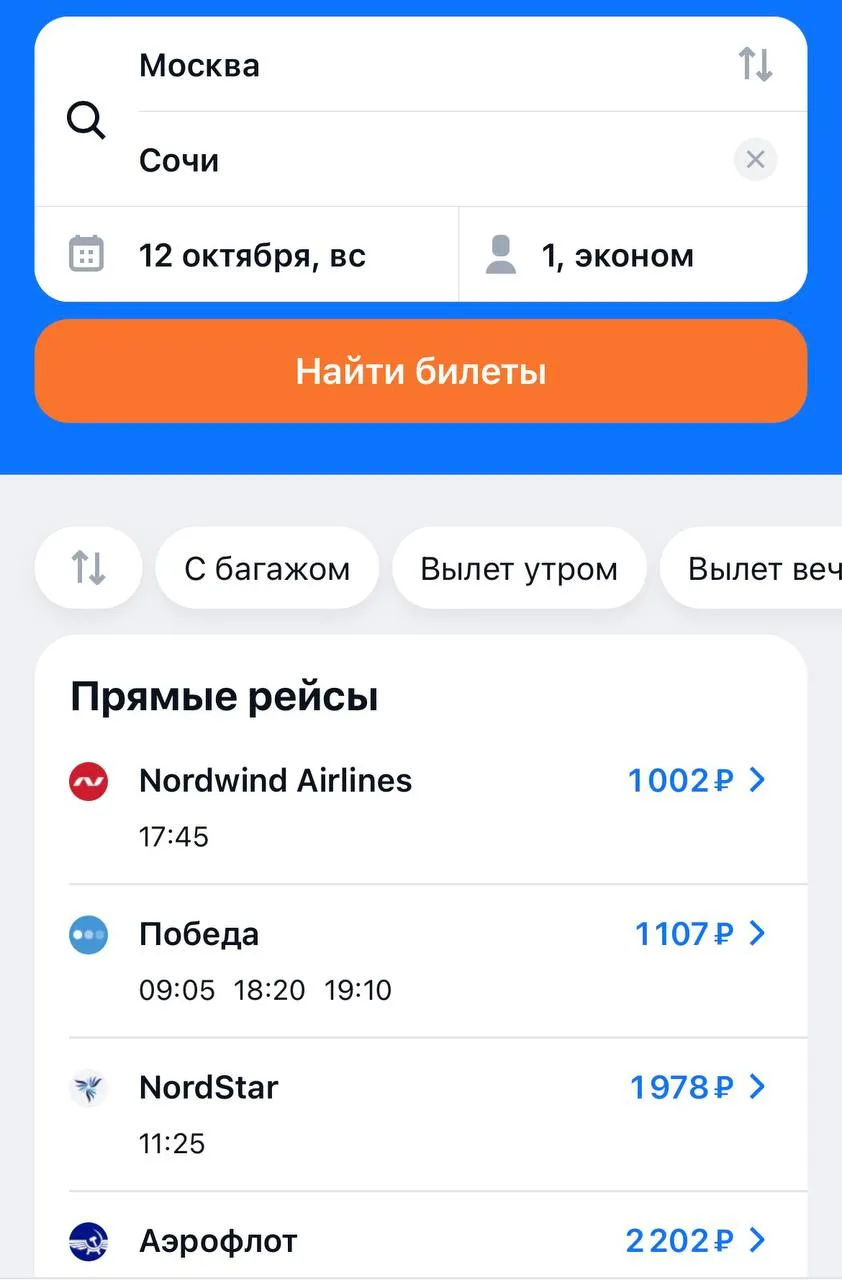Open Победа flights for 1107₽
842x1280 pixels.
coord(420,960)
